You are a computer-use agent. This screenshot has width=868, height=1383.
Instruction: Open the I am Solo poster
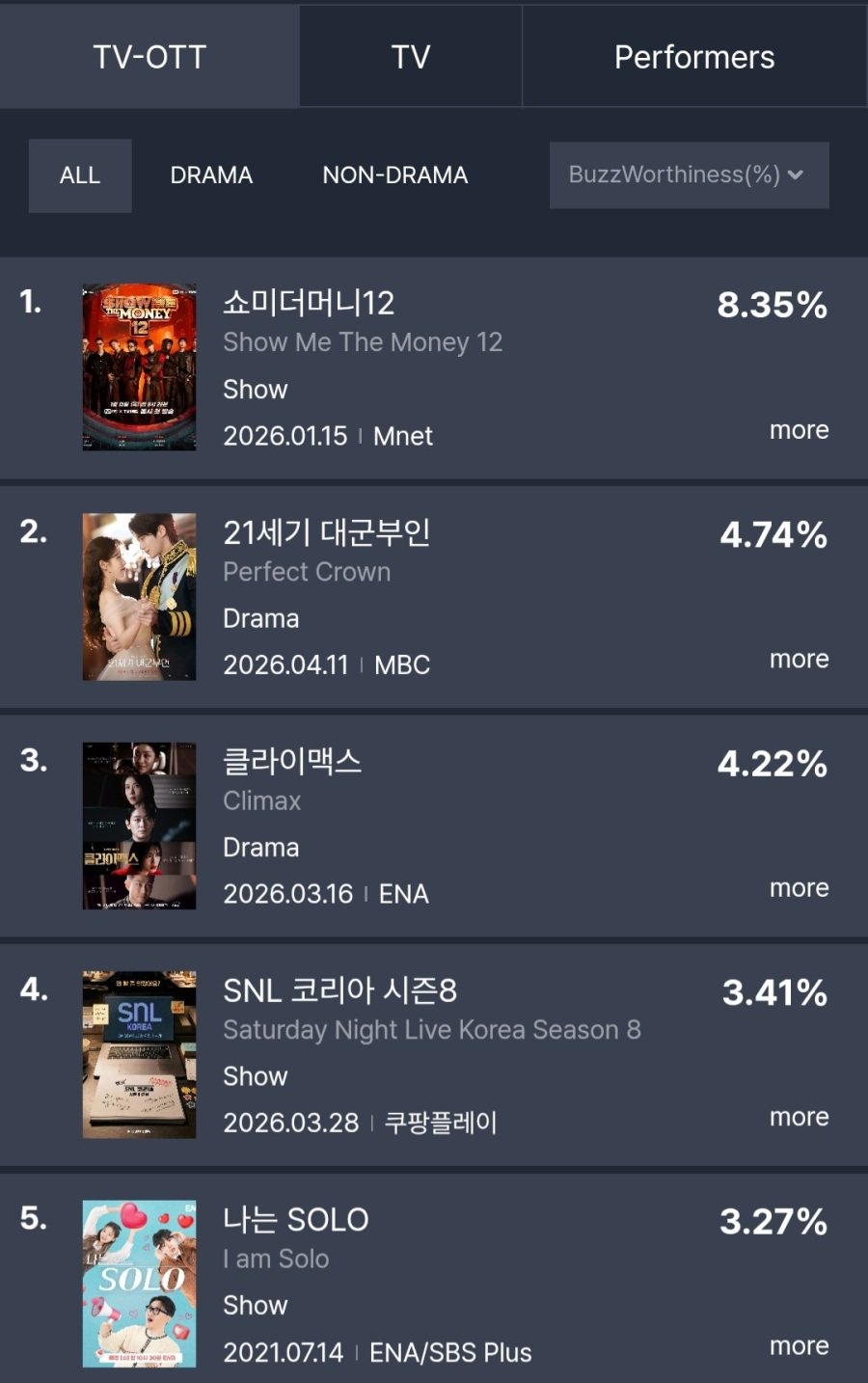coord(139,1283)
